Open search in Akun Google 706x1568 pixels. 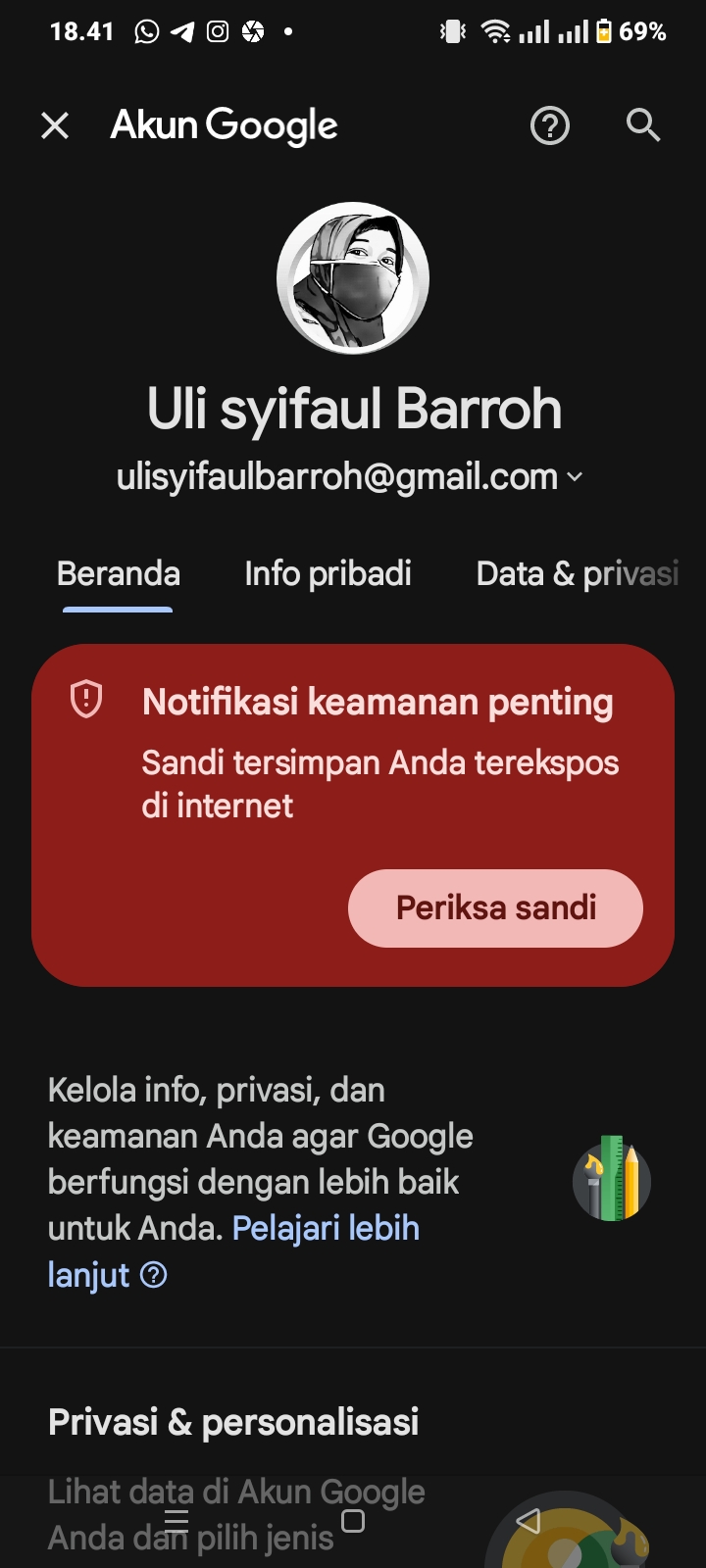tap(643, 125)
